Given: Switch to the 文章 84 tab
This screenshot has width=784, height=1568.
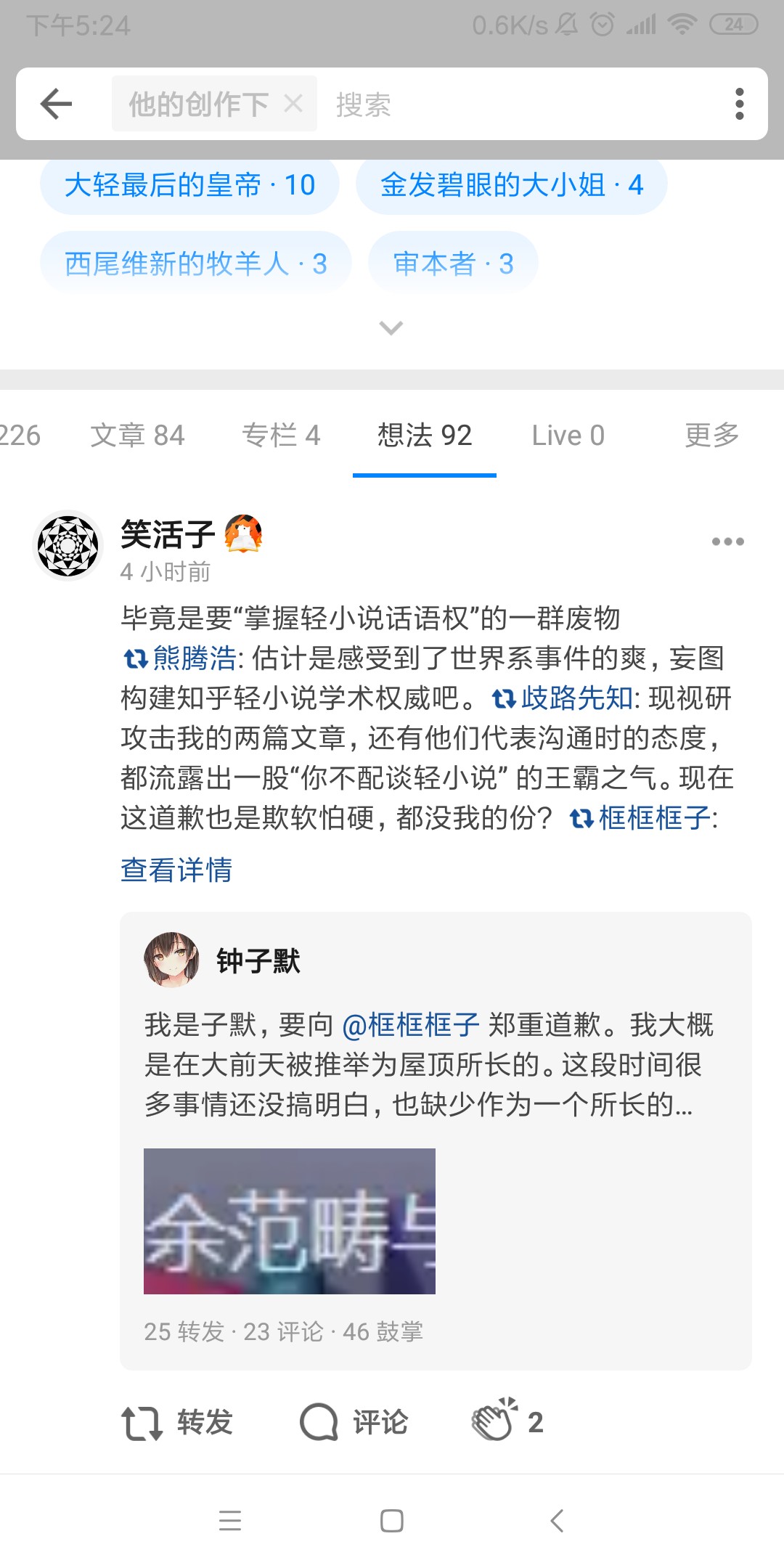Looking at the screenshot, I should 137,436.
